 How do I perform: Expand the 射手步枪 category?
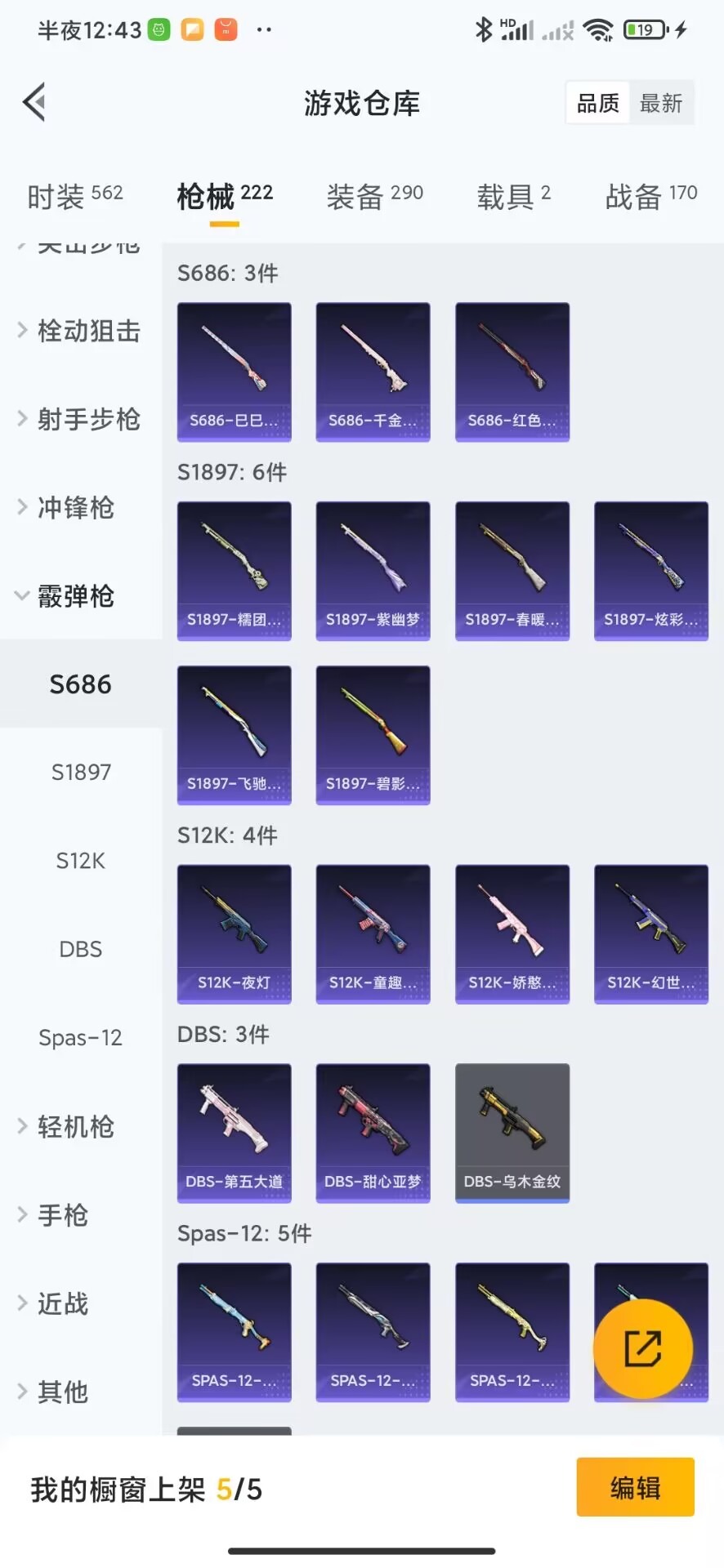80,419
